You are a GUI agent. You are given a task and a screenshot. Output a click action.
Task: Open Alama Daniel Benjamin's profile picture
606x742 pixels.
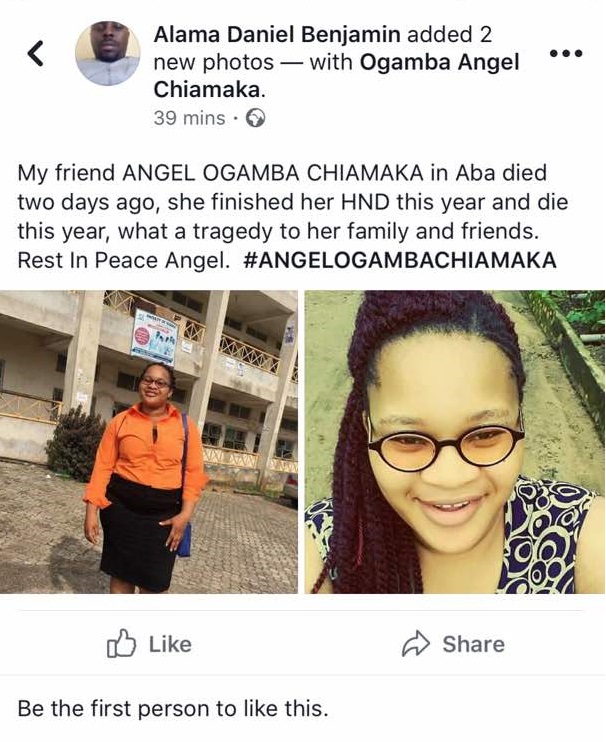click(x=107, y=53)
